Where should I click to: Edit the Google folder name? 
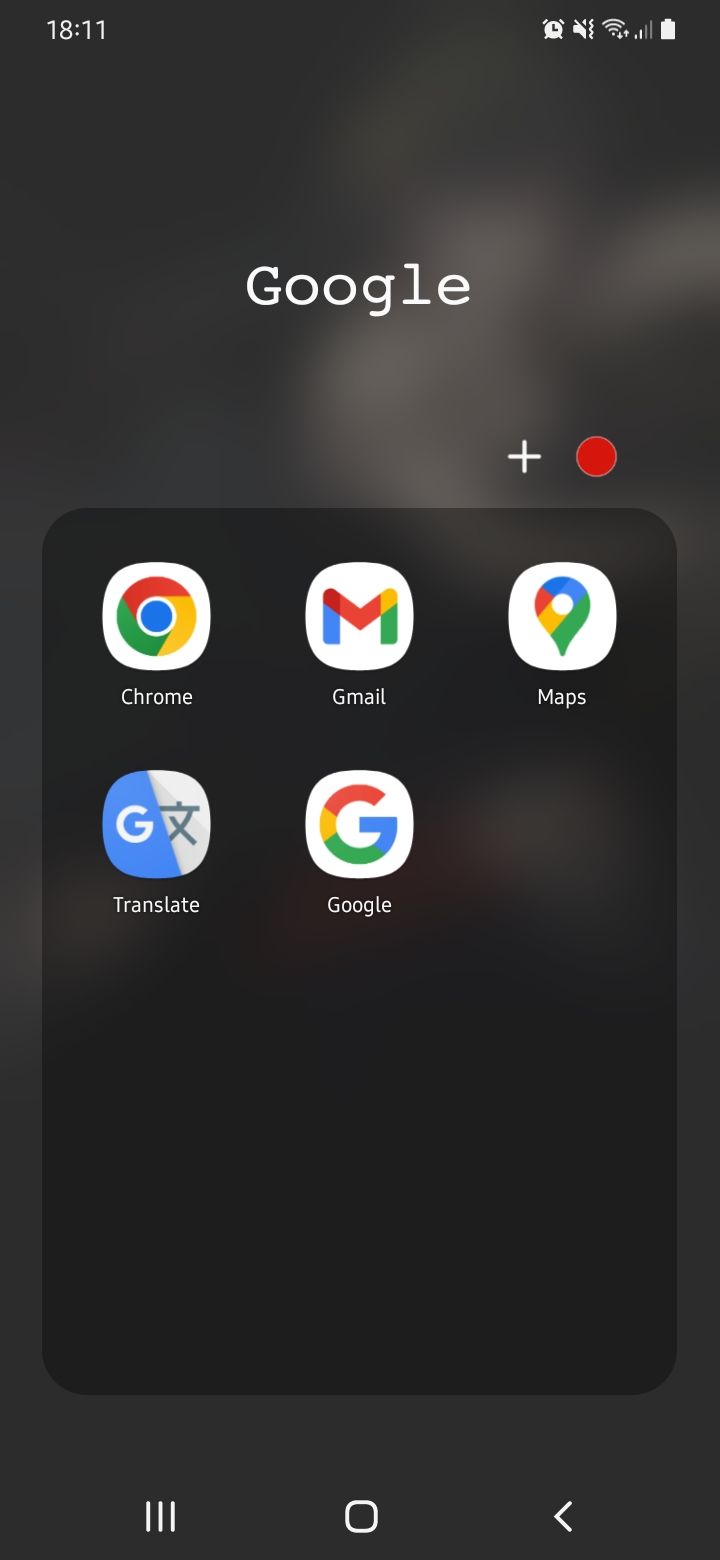click(x=358, y=287)
